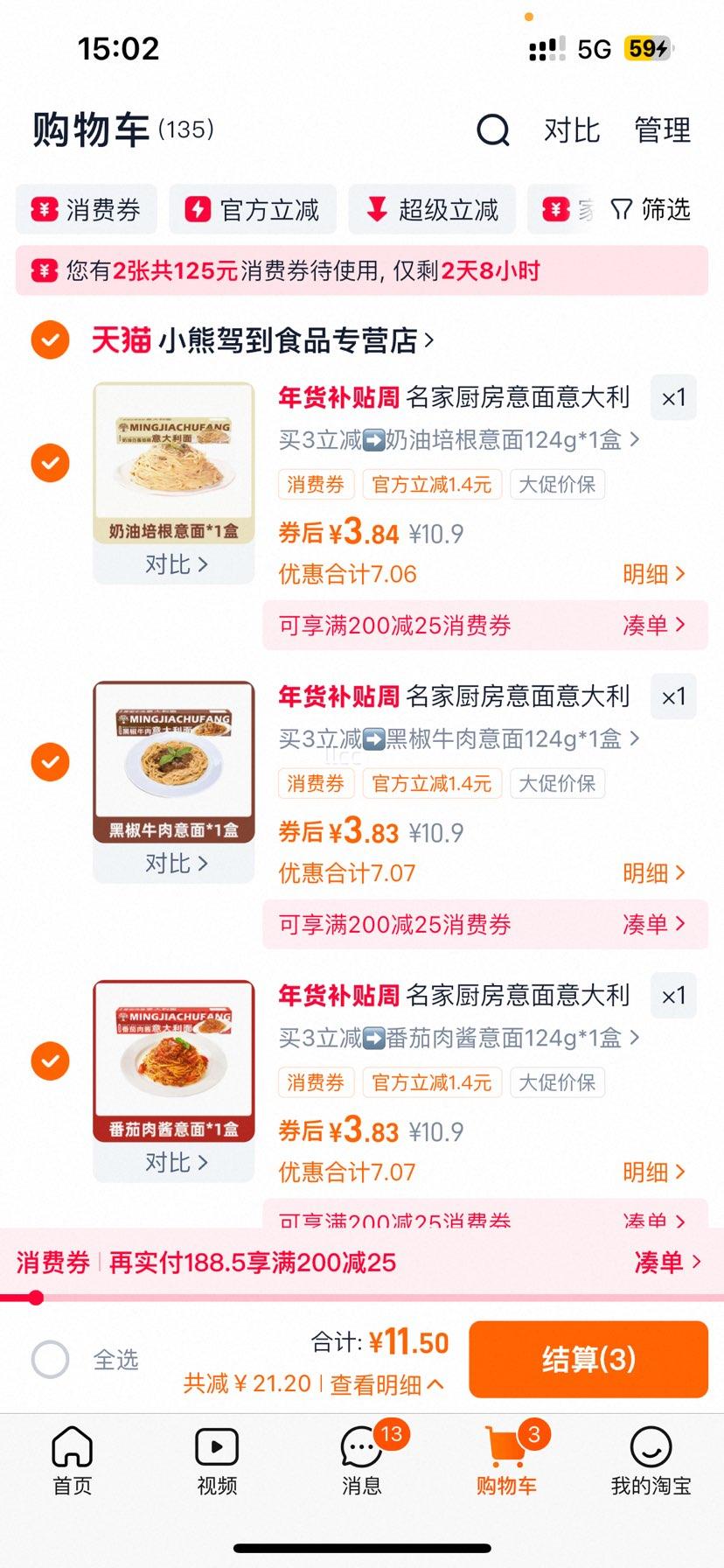Deselect the 奶油培根意面 item checkbox
Screen dimensions: 724x1568
[50, 462]
